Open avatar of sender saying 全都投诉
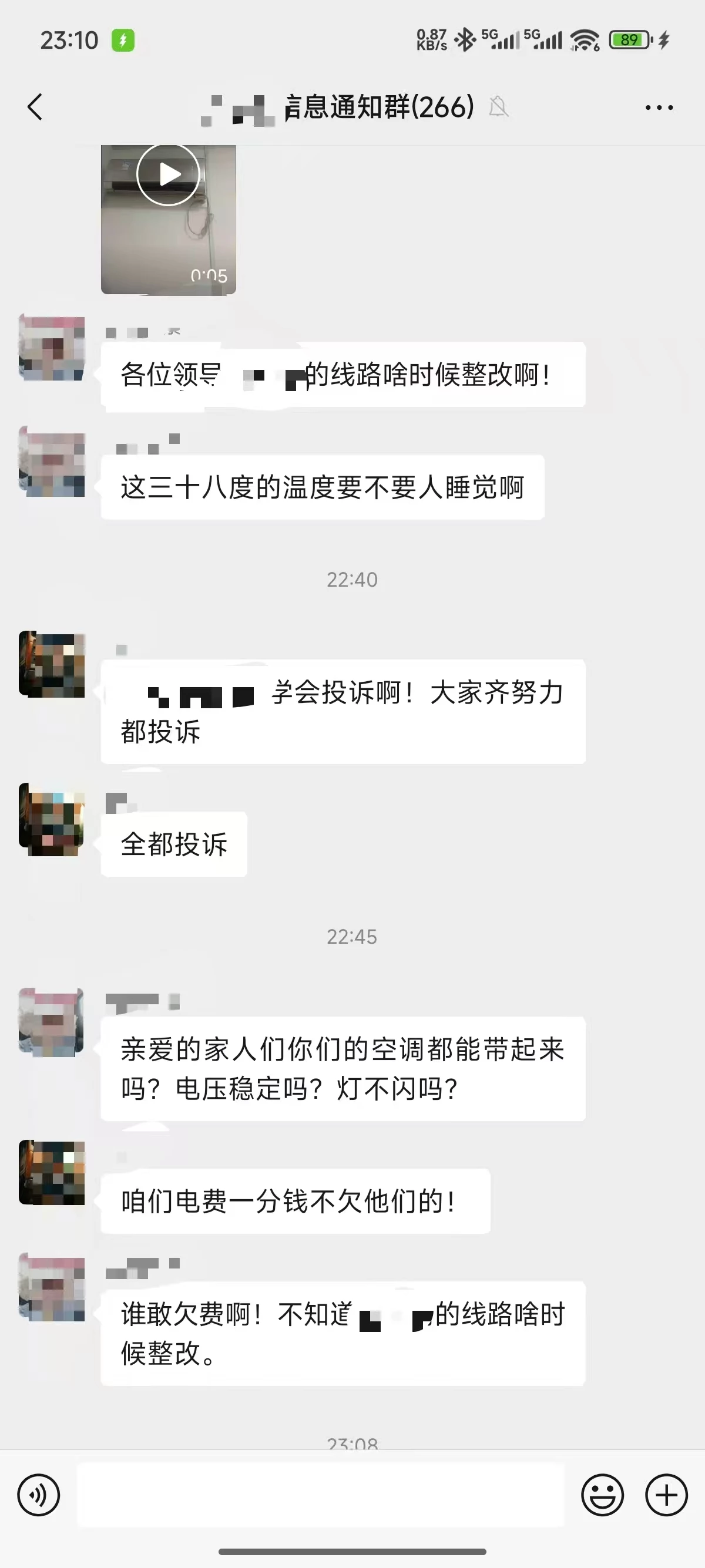The width and height of the screenshot is (705, 1568). point(52,819)
